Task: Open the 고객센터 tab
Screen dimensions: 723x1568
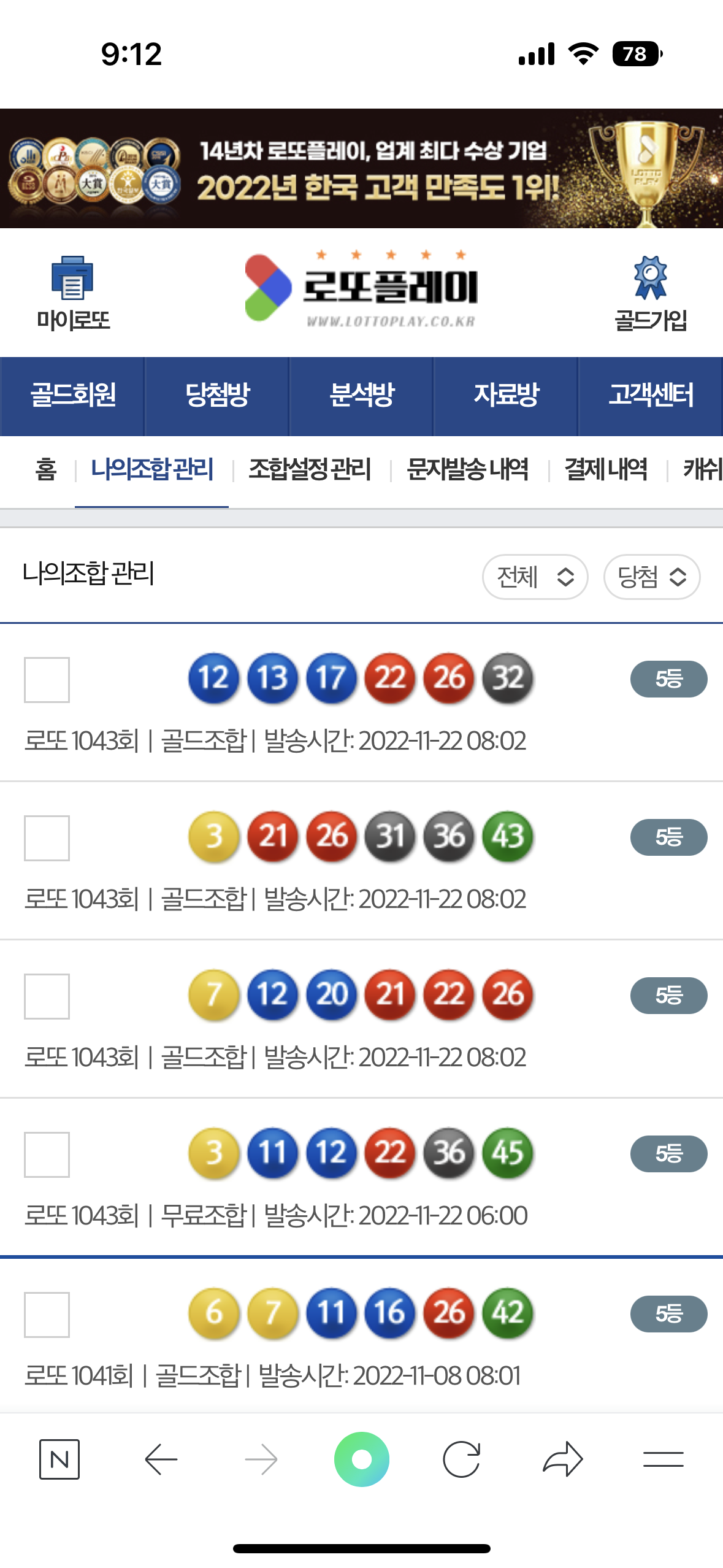Action: tap(651, 395)
